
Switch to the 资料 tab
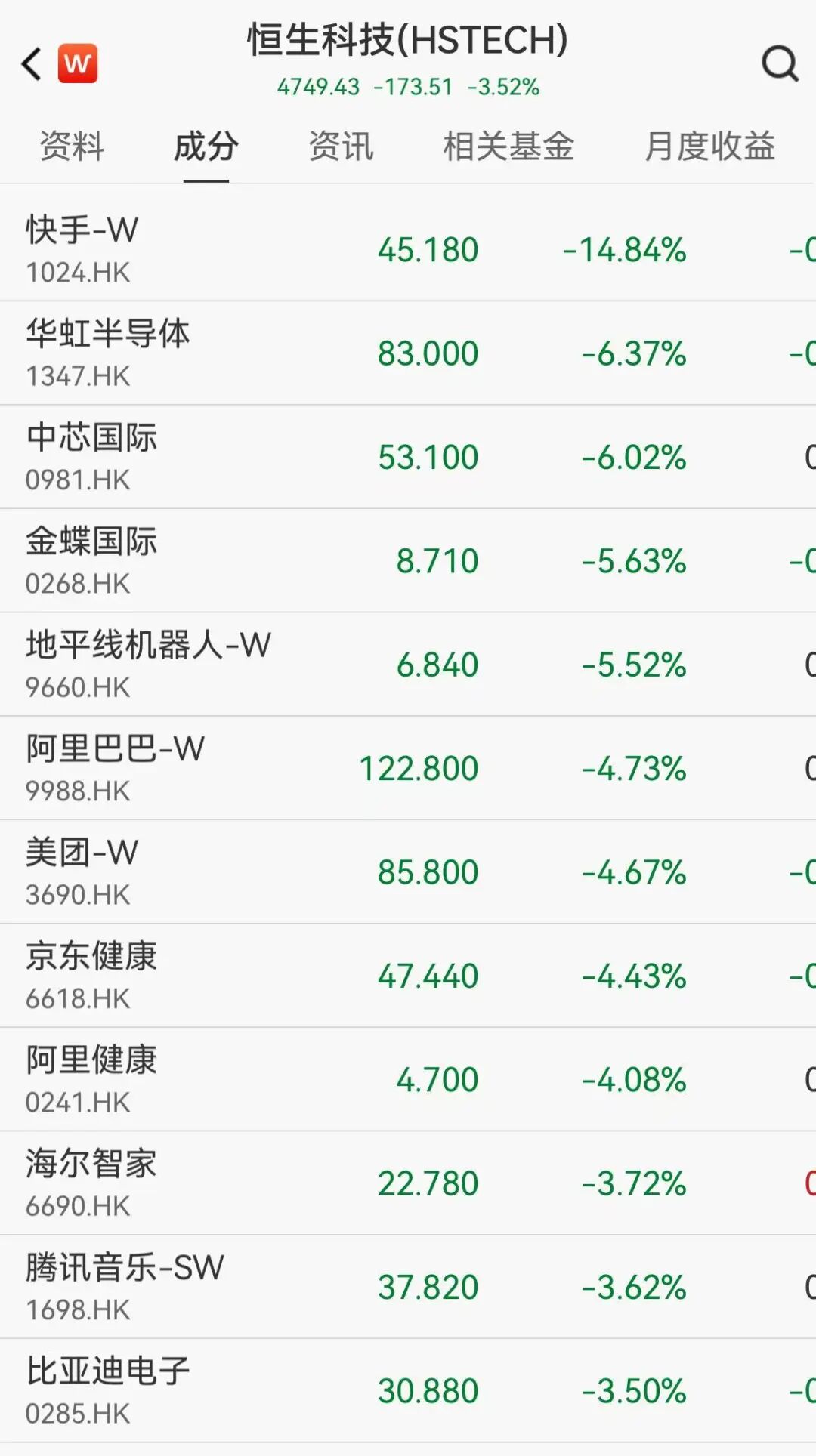72,147
